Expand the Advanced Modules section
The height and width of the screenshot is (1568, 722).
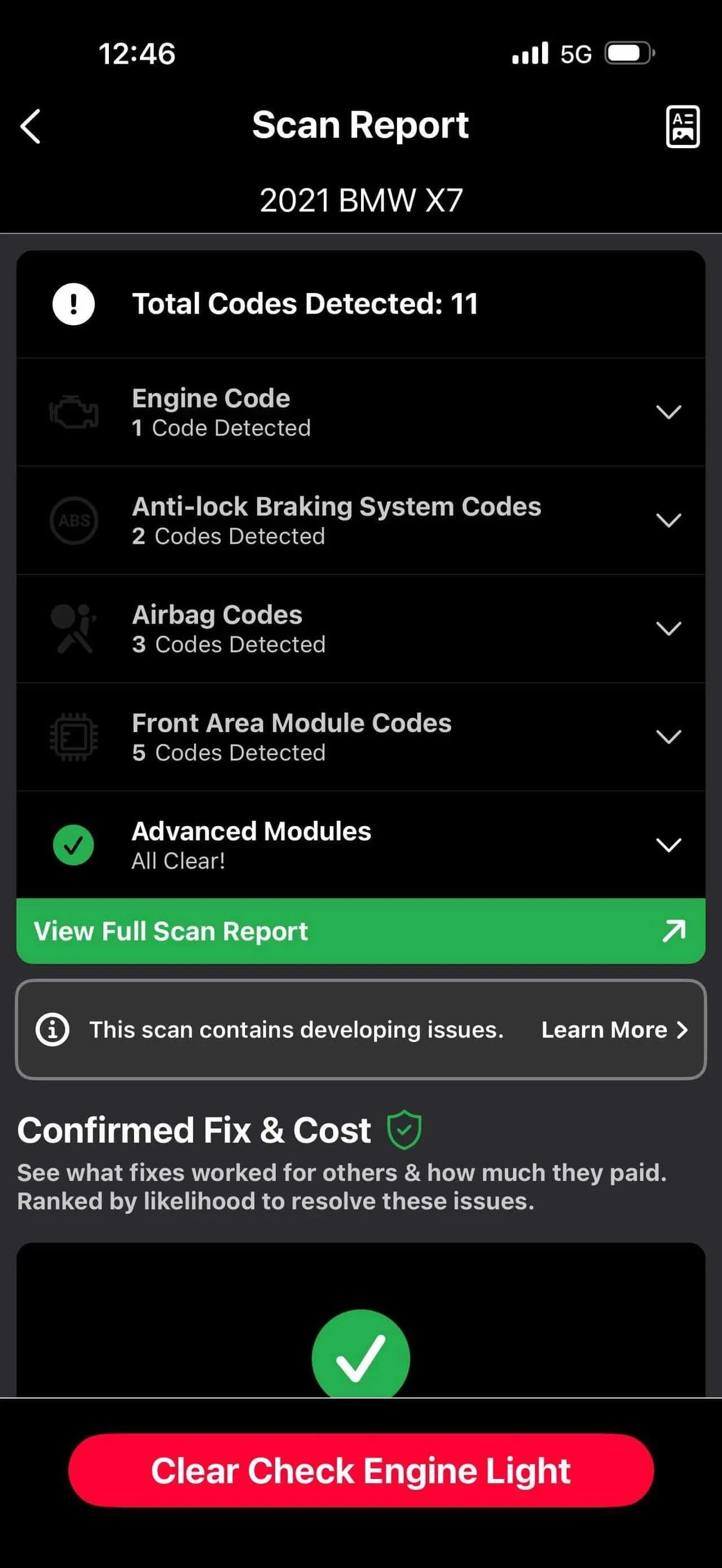click(x=360, y=845)
